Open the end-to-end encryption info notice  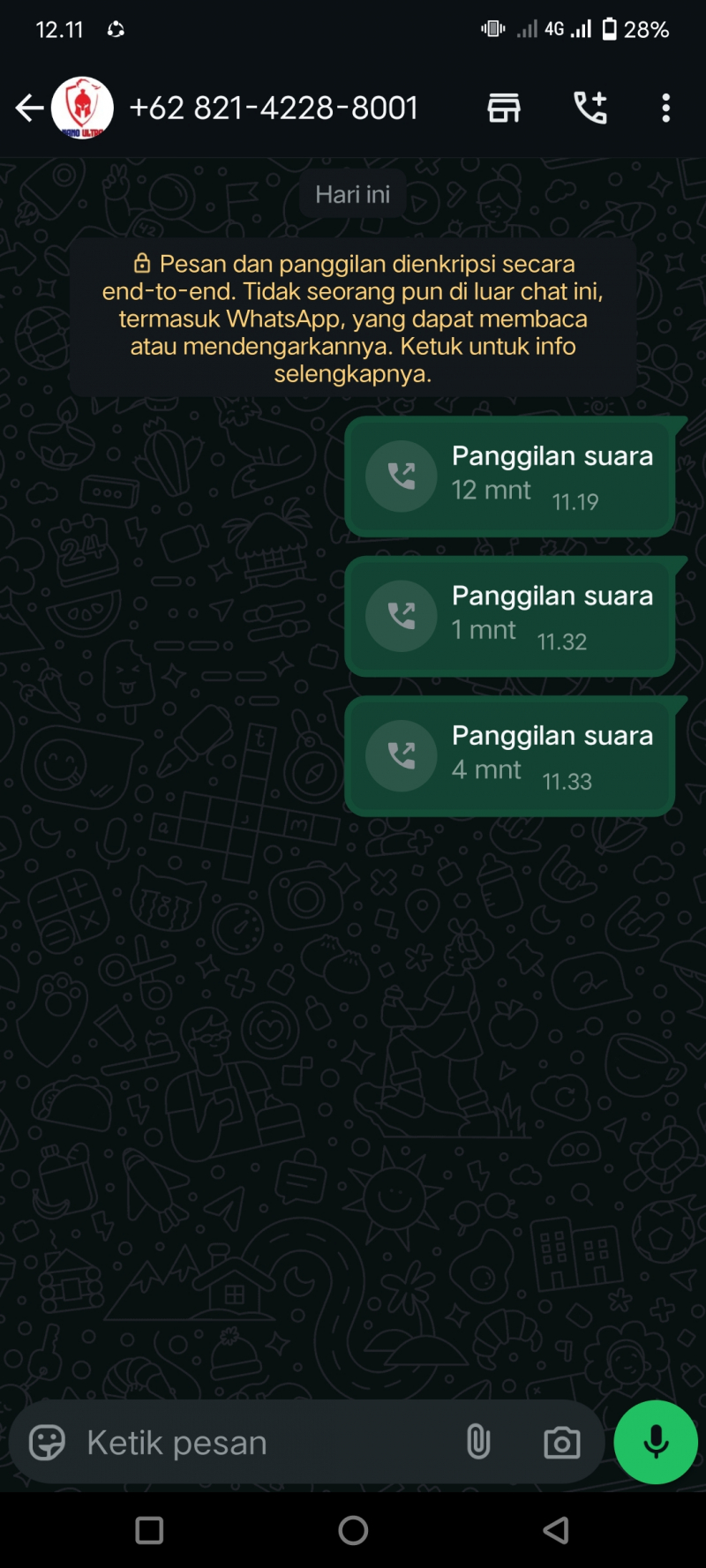tap(353, 318)
